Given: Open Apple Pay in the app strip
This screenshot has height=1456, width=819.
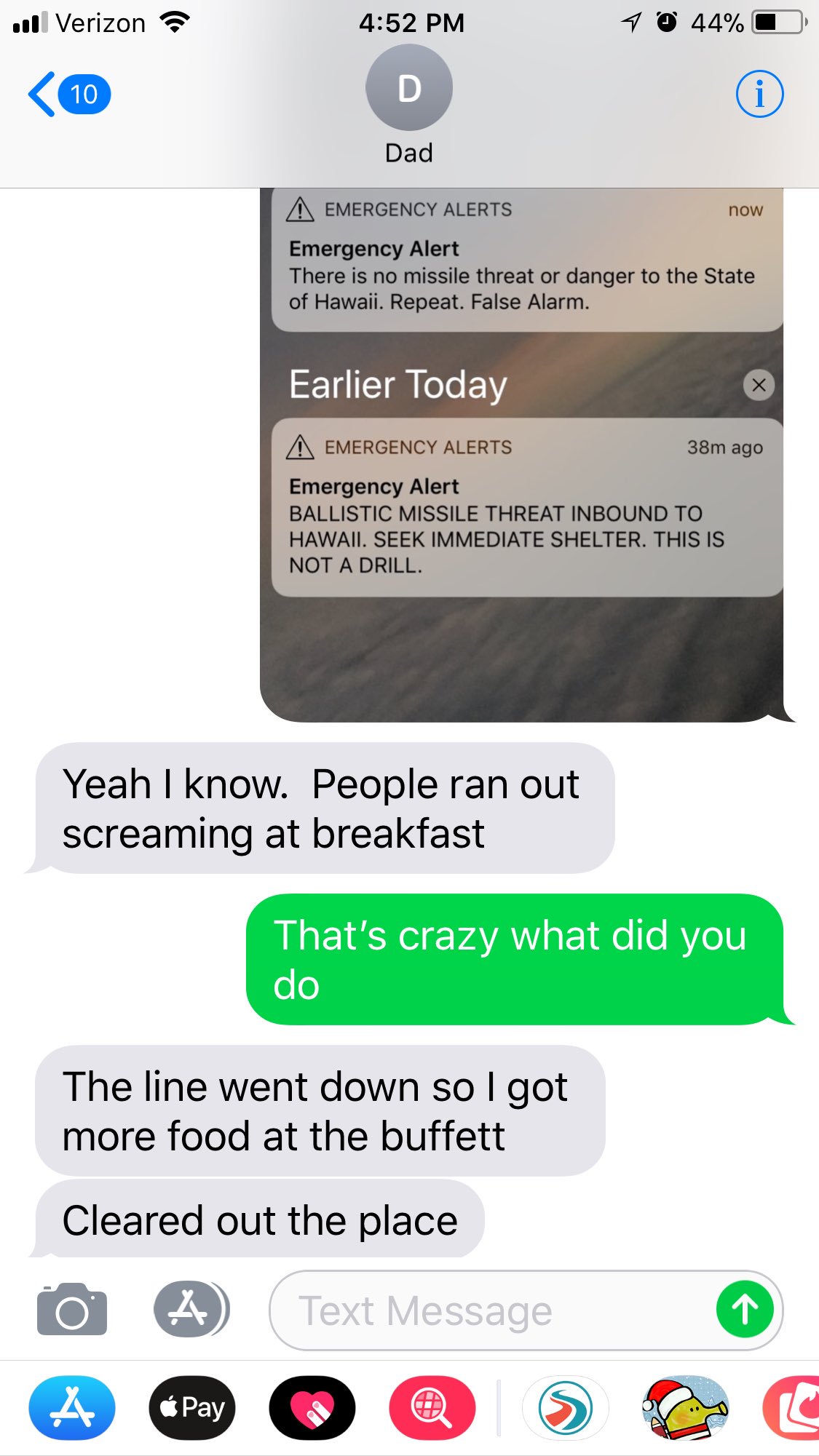Looking at the screenshot, I should tap(192, 1407).
